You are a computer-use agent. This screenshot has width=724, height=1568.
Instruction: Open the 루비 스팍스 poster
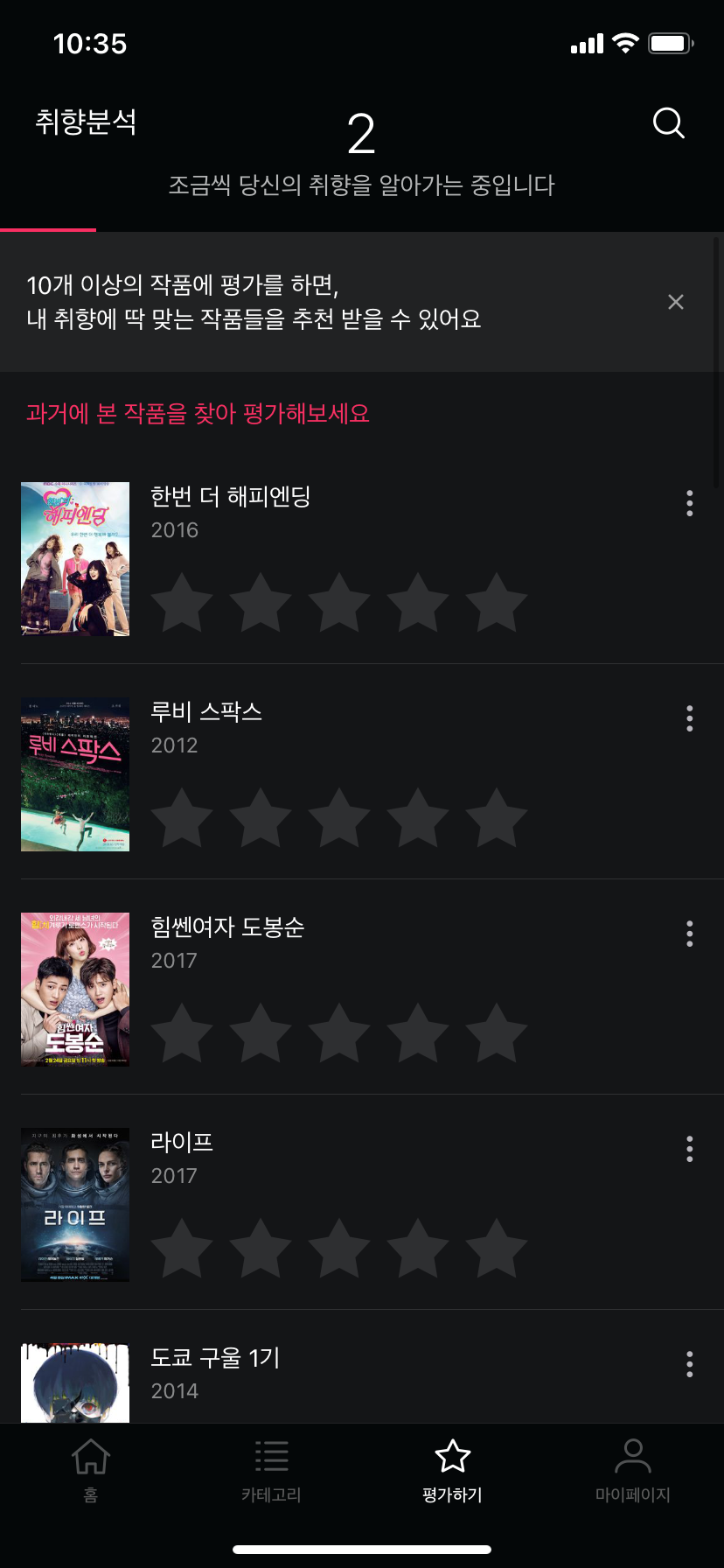(x=75, y=774)
